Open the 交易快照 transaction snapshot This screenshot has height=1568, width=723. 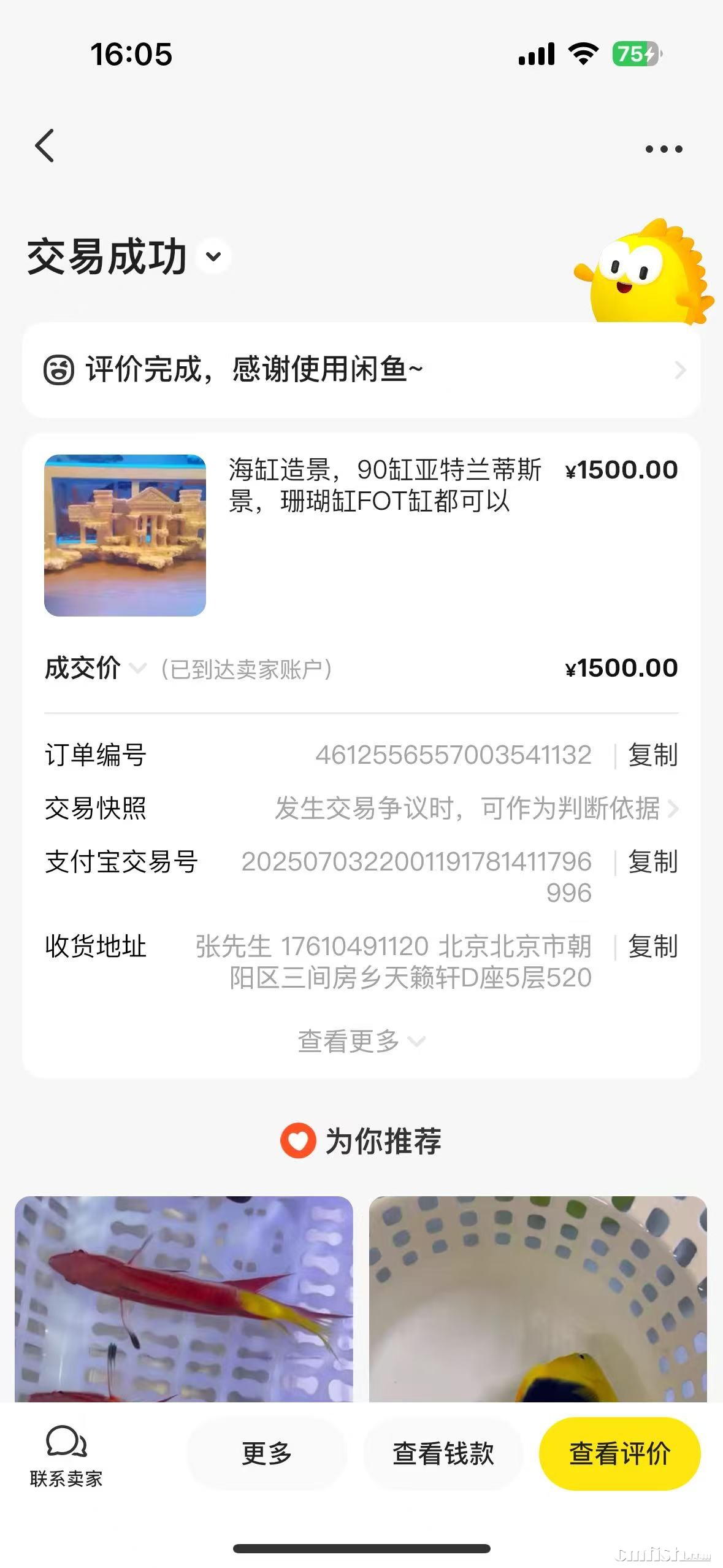(475, 809)
